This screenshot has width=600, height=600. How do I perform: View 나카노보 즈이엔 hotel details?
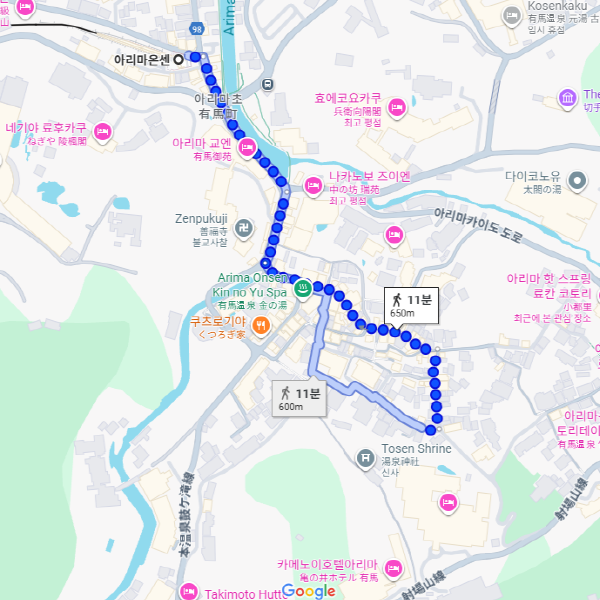pos(312,186)
